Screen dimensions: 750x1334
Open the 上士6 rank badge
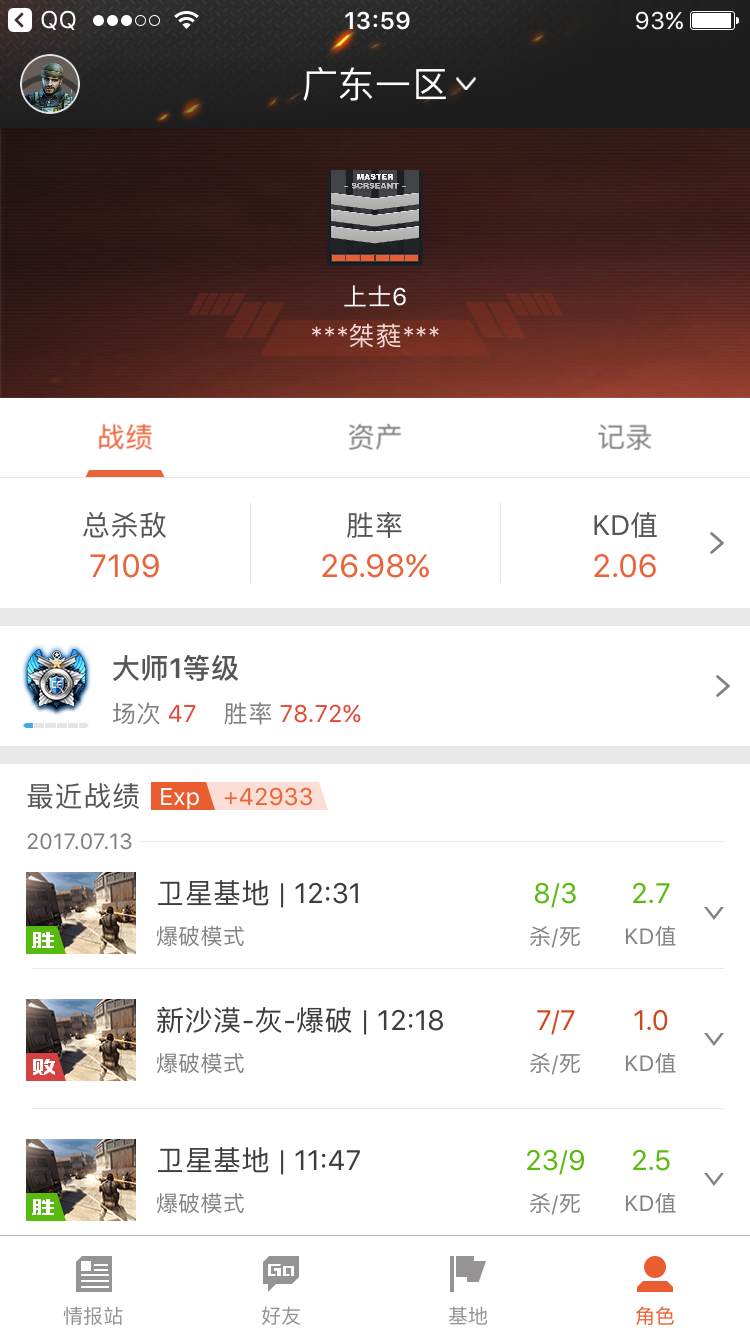(x=376, y=217)
